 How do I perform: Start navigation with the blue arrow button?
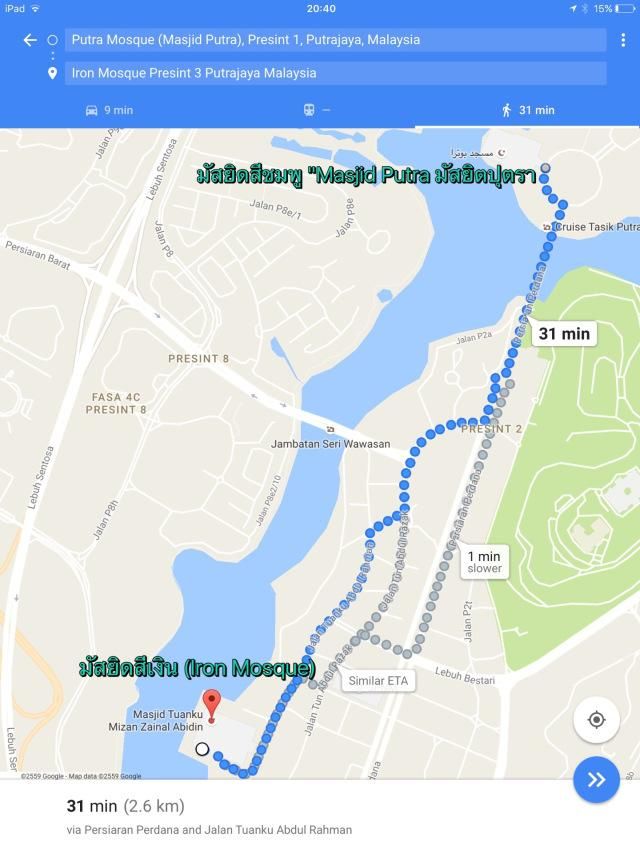click(596, 780)
